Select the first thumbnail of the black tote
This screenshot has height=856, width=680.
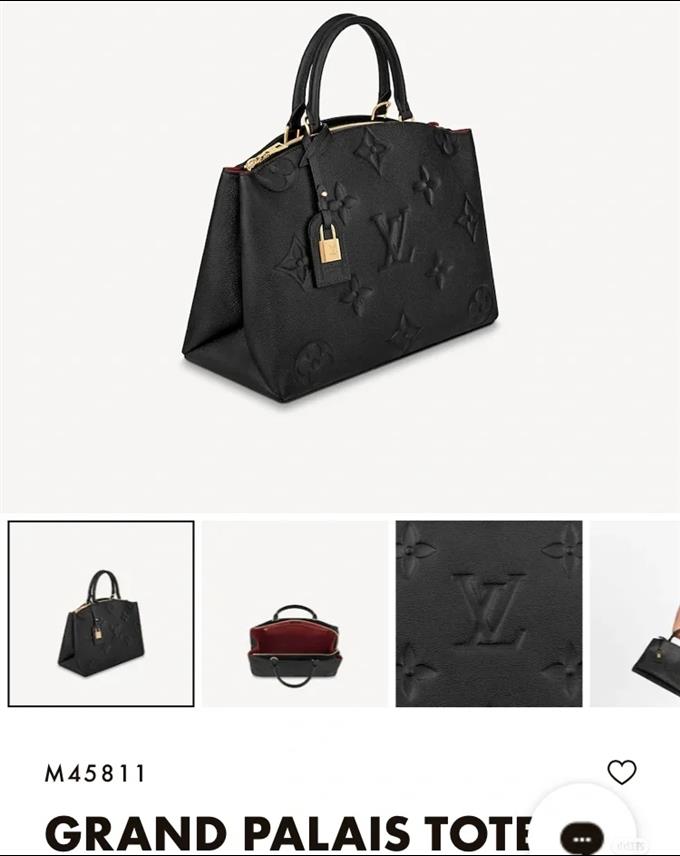101,614
